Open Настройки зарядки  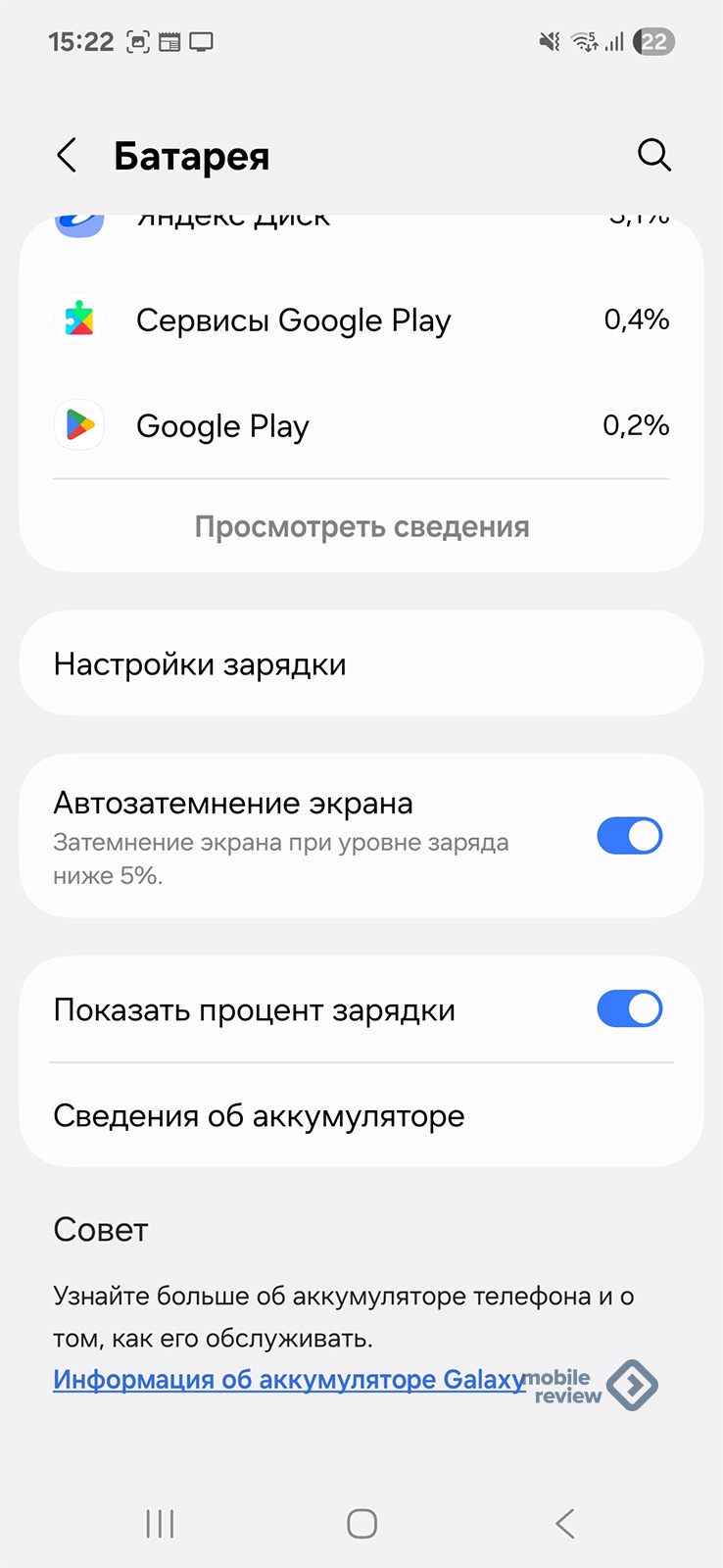(x=361, y=664)
